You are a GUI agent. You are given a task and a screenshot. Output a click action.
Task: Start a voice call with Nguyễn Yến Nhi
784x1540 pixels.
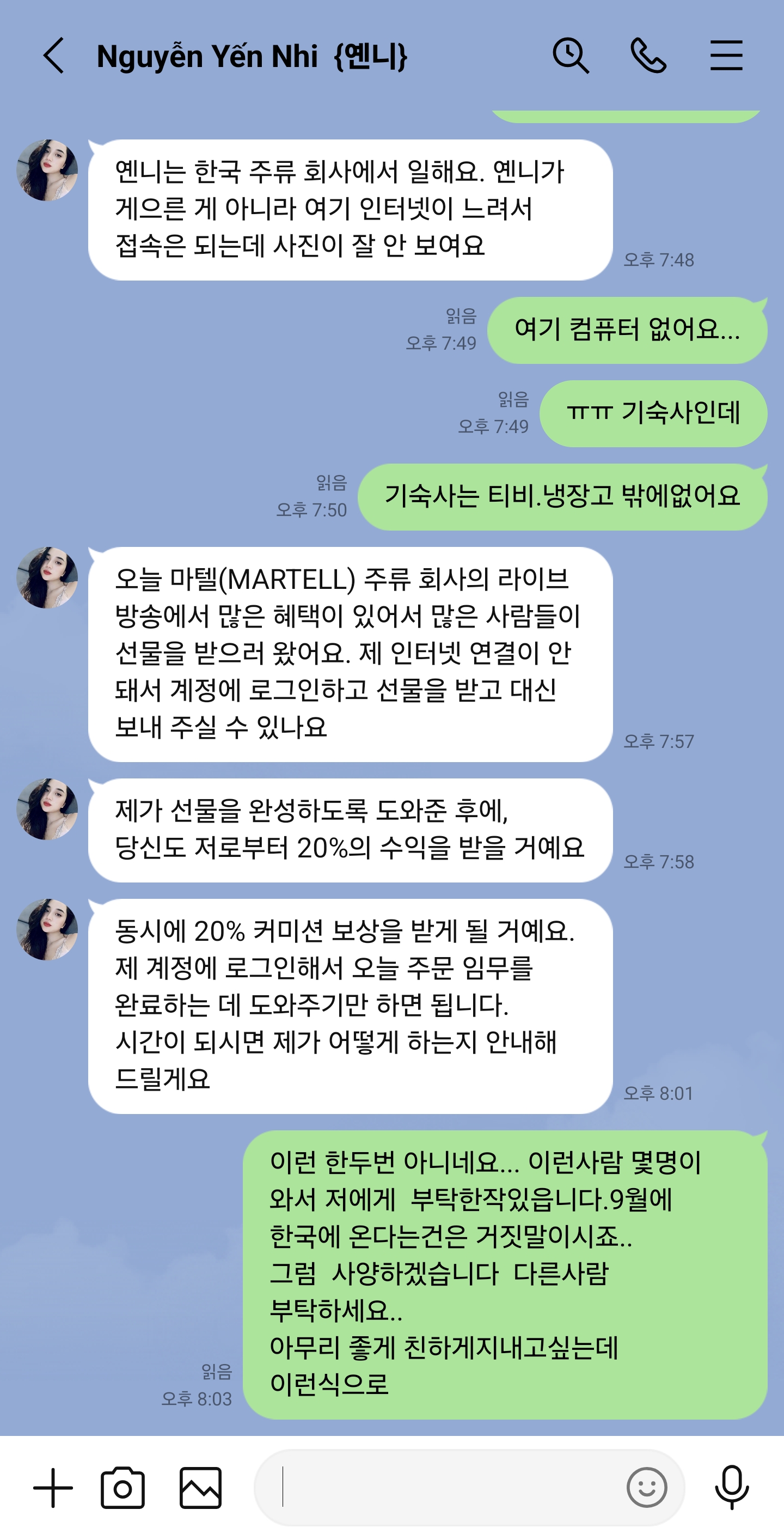648,56
